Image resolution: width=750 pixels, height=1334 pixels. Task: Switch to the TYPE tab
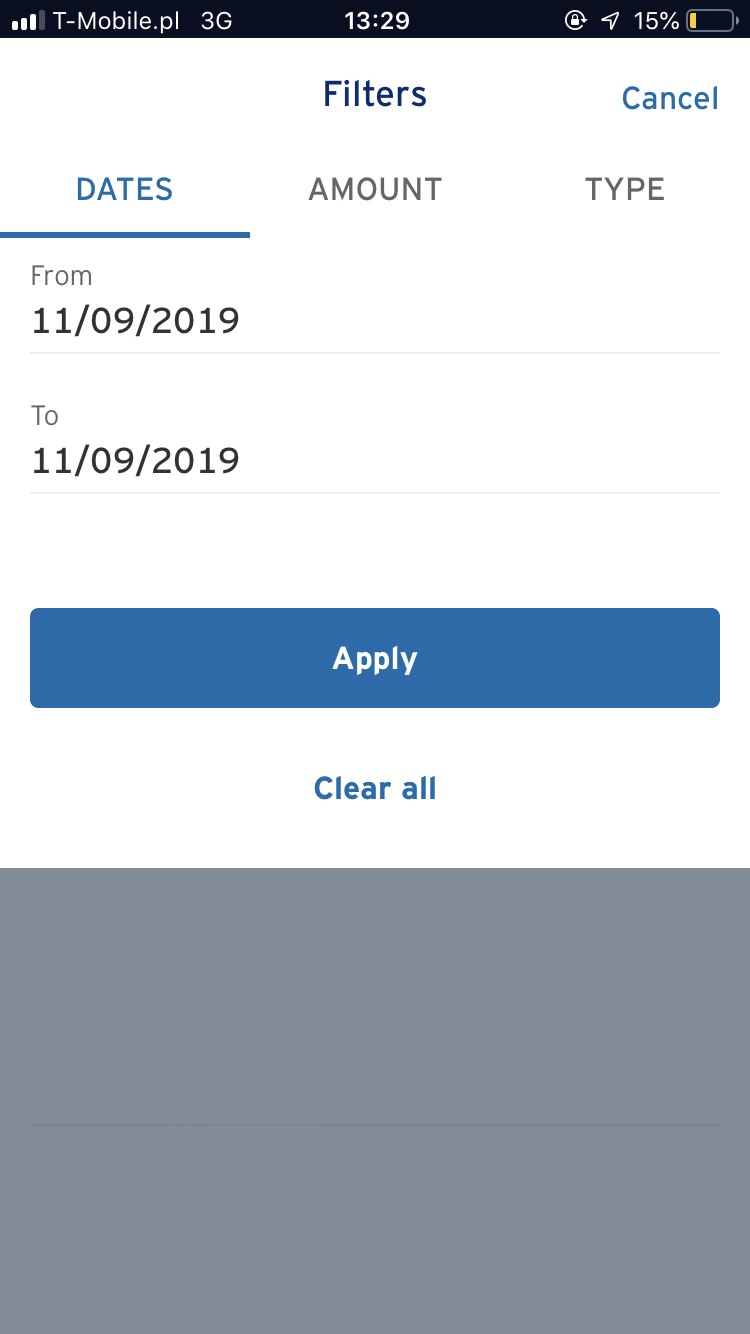click(625, 189)
